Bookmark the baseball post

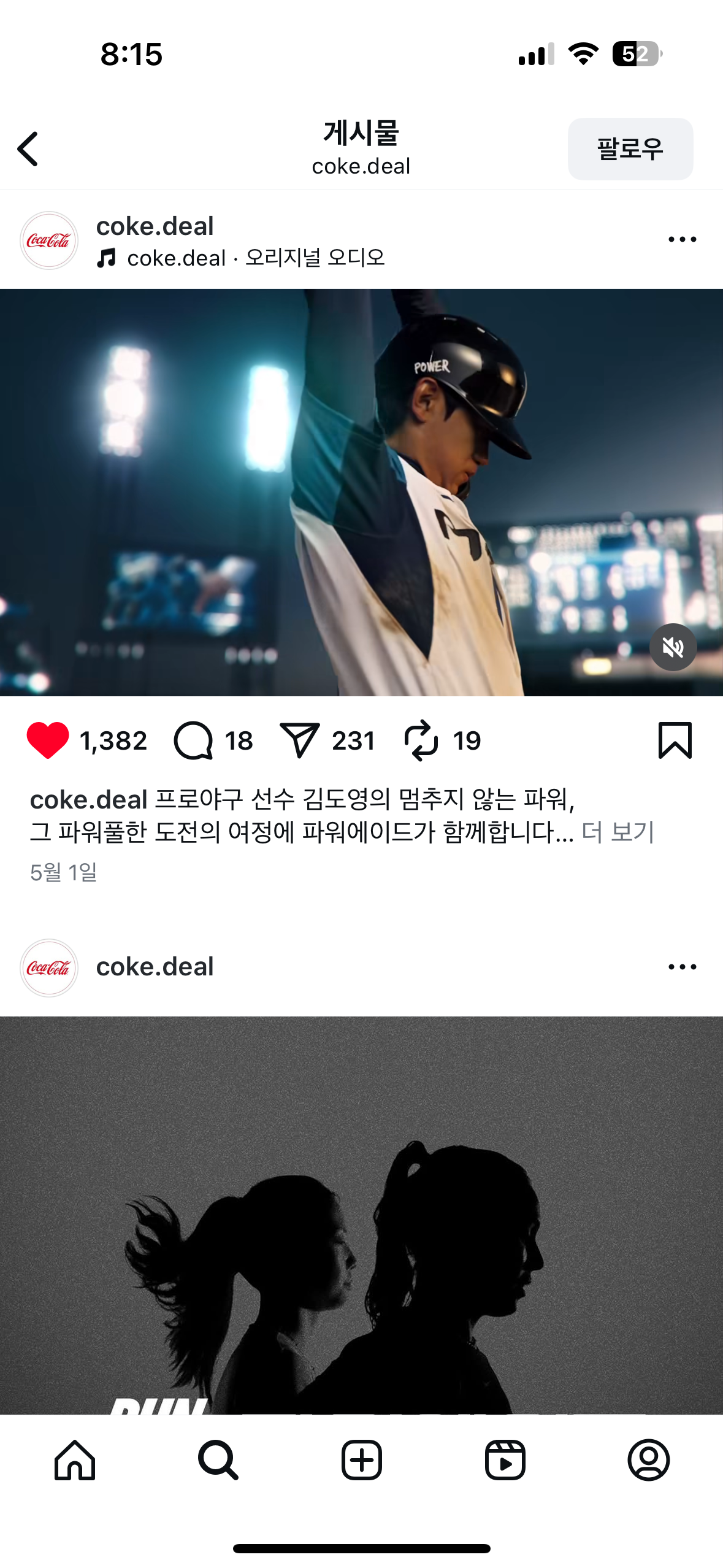(675, 740)
